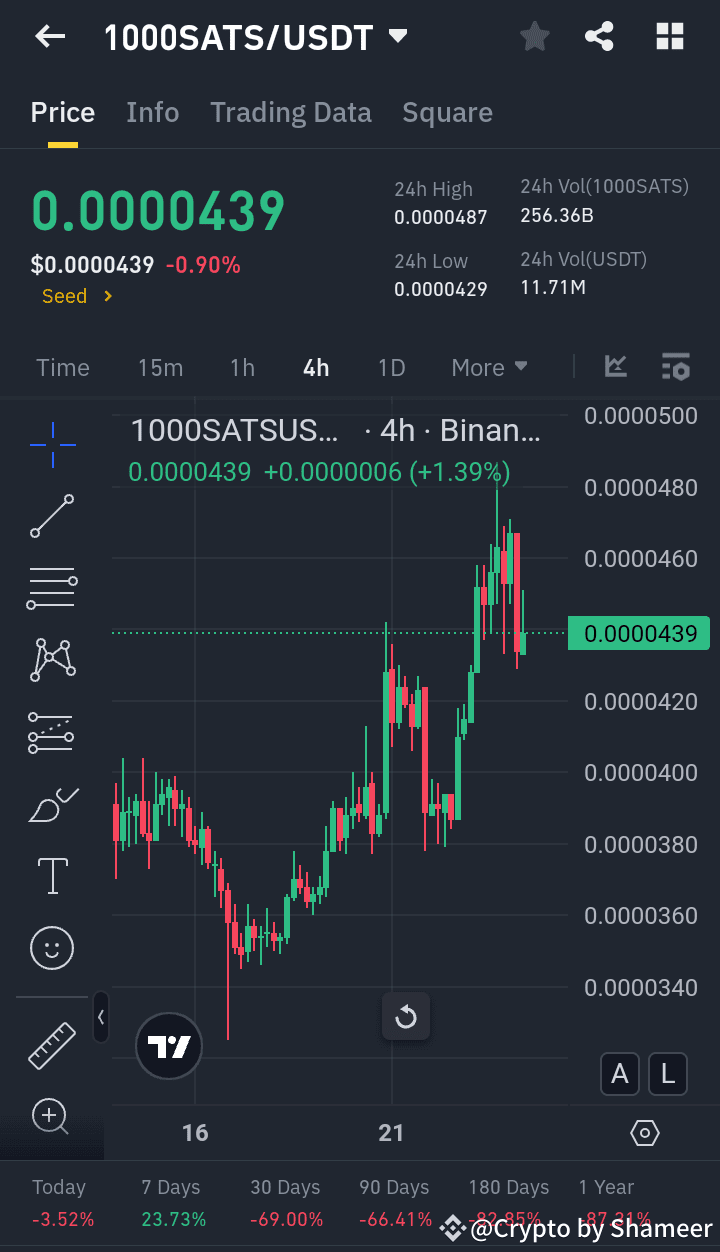Open chart settings via the gear icon
720x1252 pixels.
[x=645, y=1133]
